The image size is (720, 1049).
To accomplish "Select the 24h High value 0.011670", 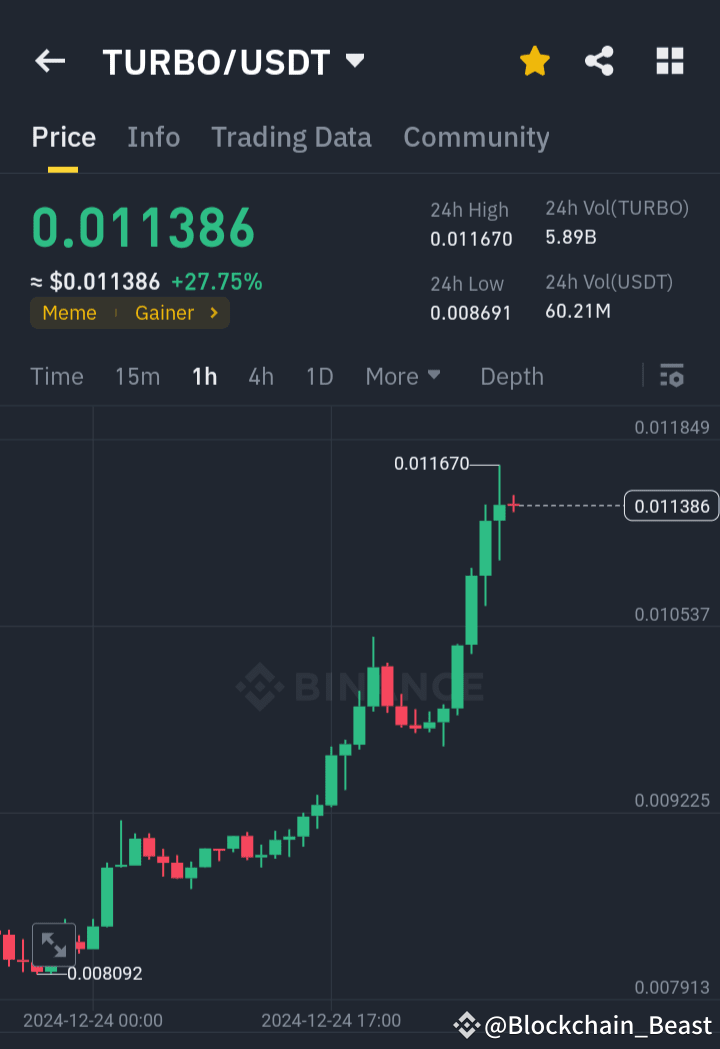I will [469, 239].
